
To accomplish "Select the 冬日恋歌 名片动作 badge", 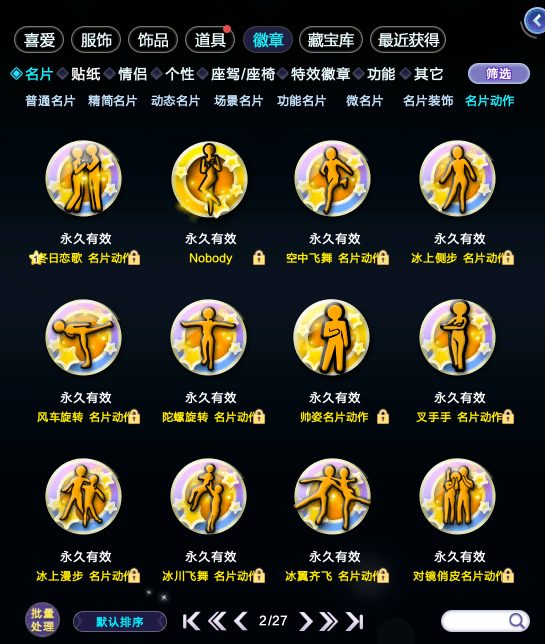I will [84, 178].
